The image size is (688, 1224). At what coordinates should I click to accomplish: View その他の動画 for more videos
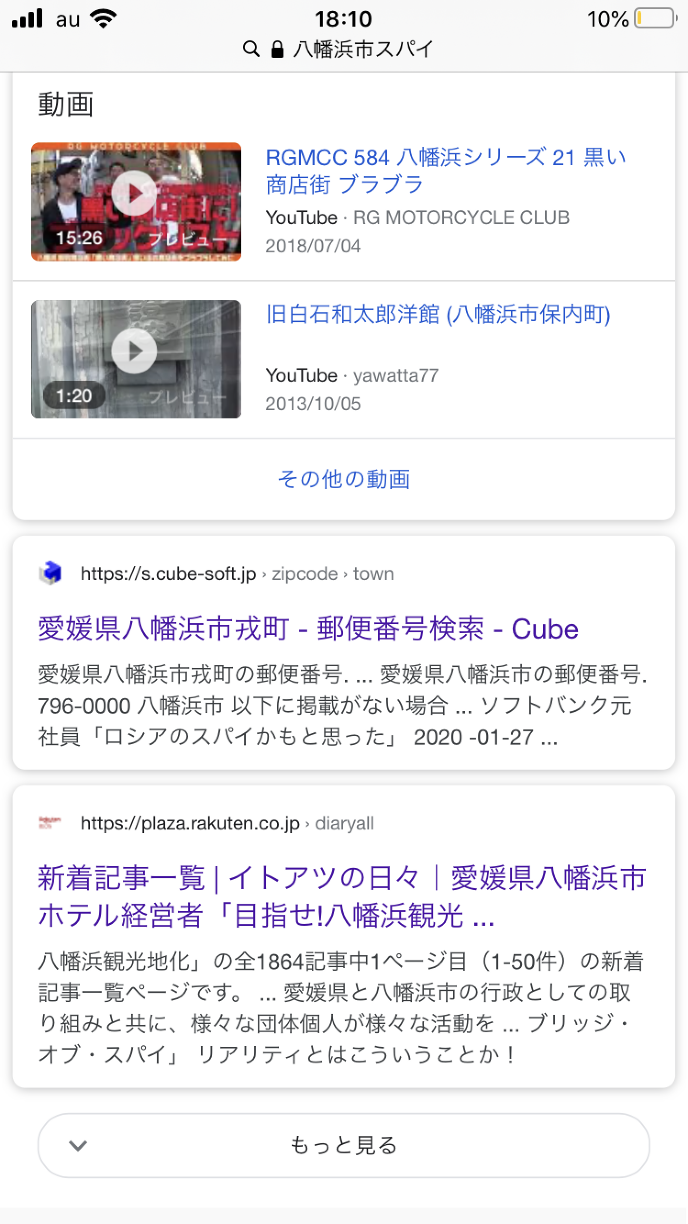pos(344,479)
